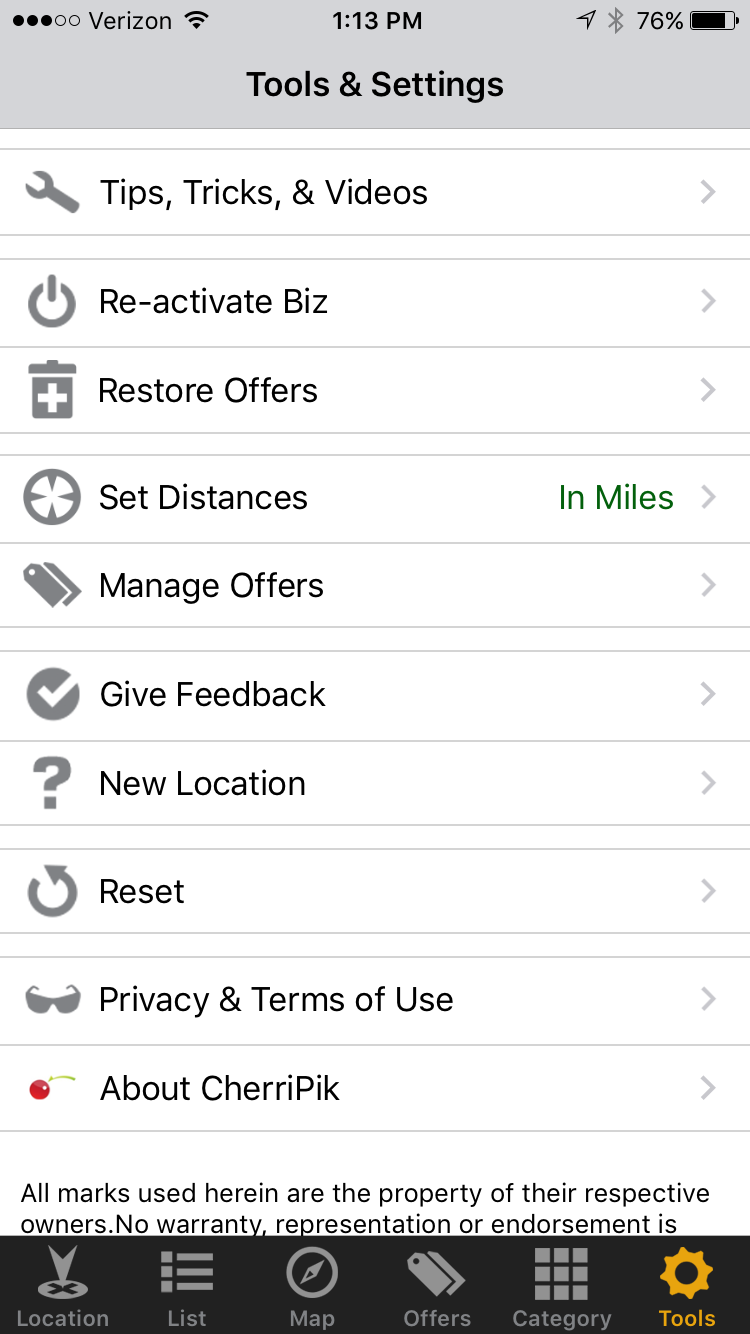
Task: Choose New Location
Action: coord(375,784)
